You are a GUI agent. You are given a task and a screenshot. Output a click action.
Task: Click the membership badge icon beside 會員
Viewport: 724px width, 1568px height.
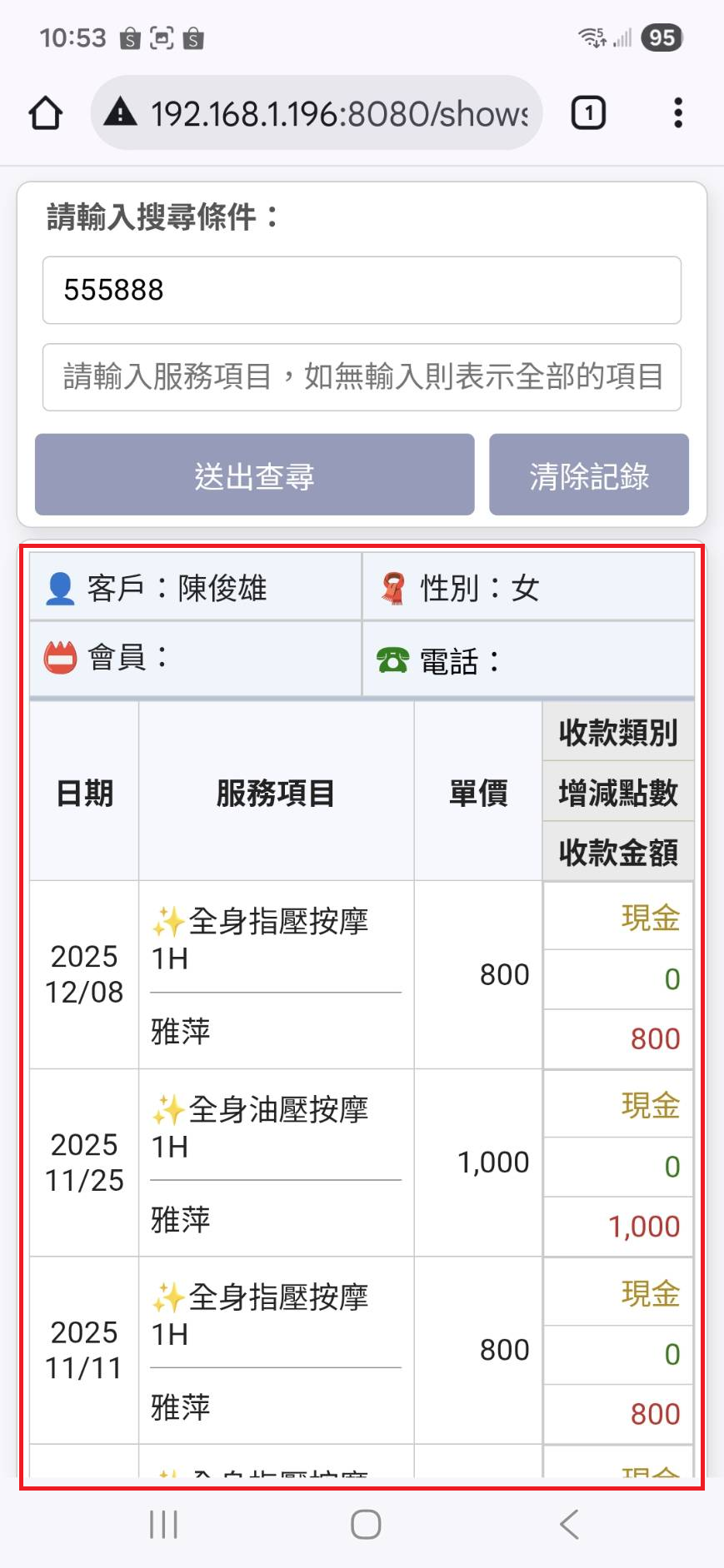pyautogui.click(x=58, y=657)
